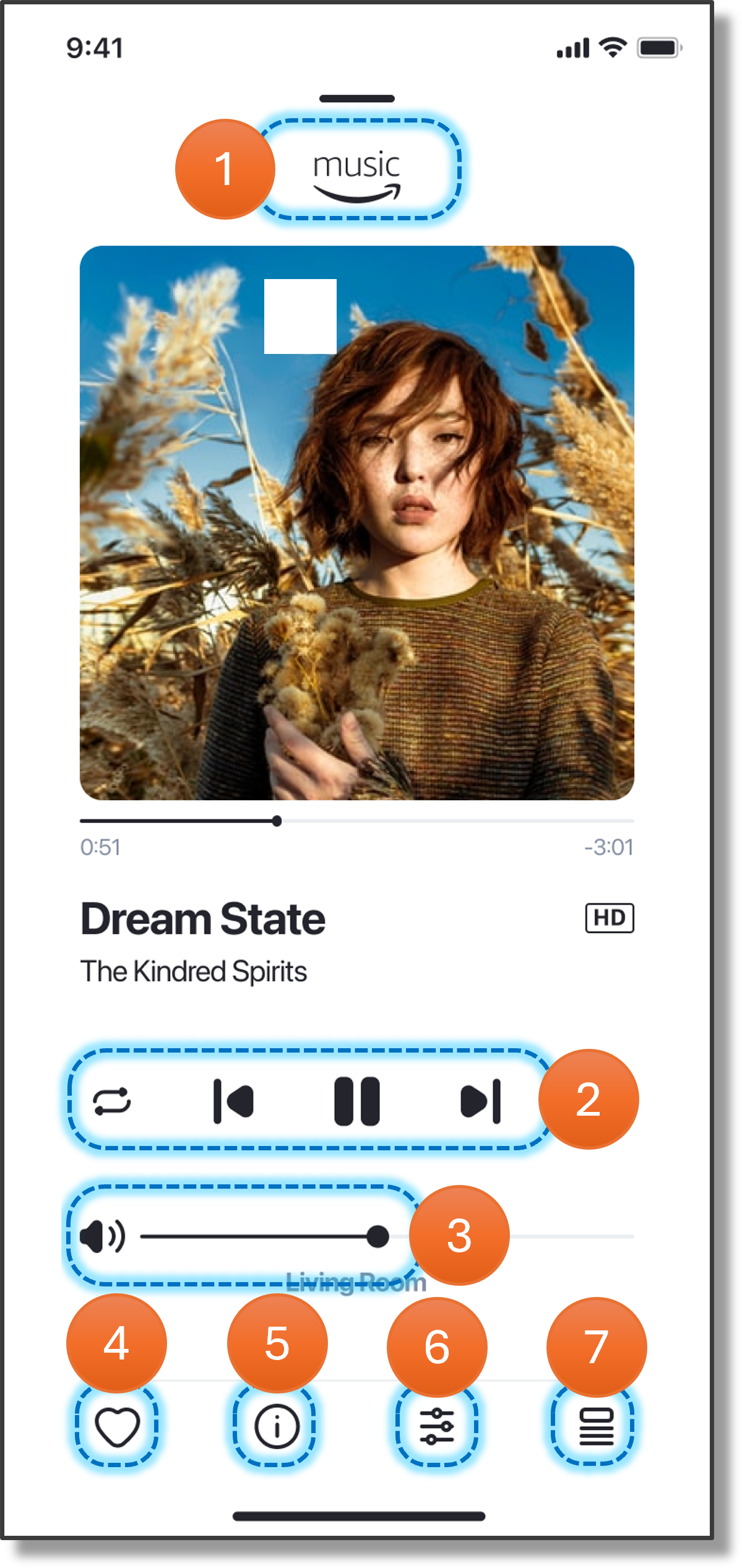Tap the volume slider track
The height and width of the screenshot is (1568, 742).
(260, 1236)
